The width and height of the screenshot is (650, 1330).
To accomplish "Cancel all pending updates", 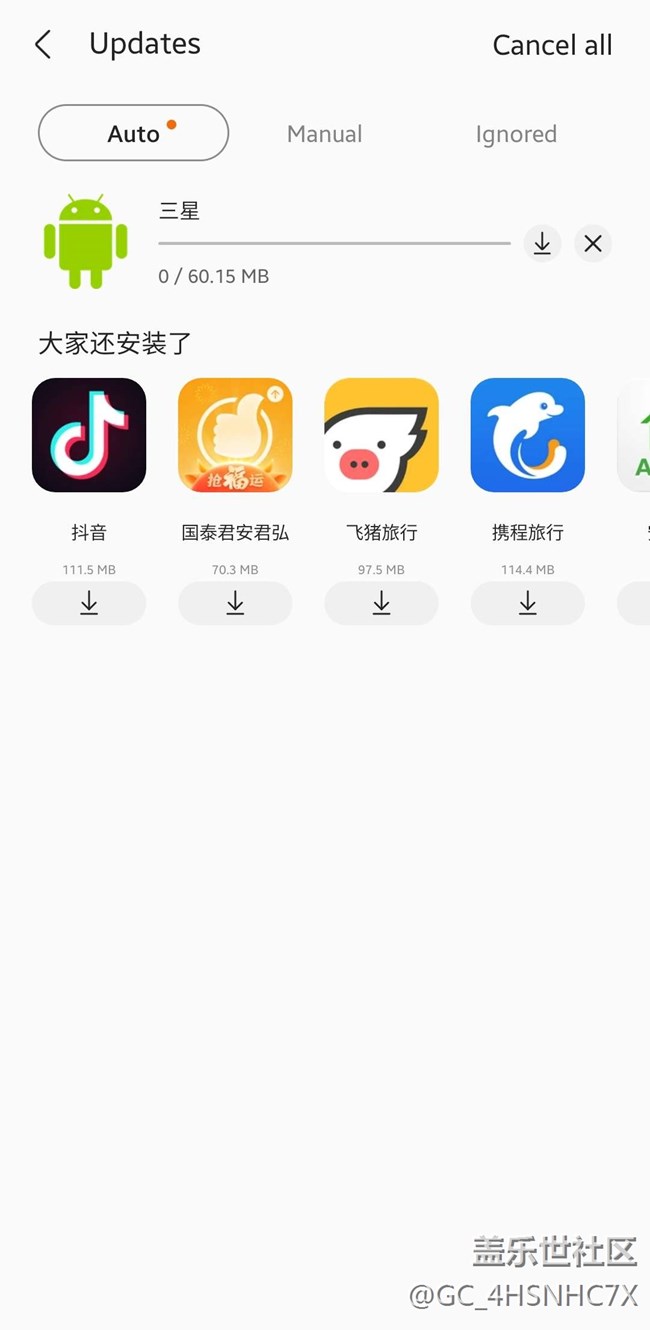I will (552, 45).
